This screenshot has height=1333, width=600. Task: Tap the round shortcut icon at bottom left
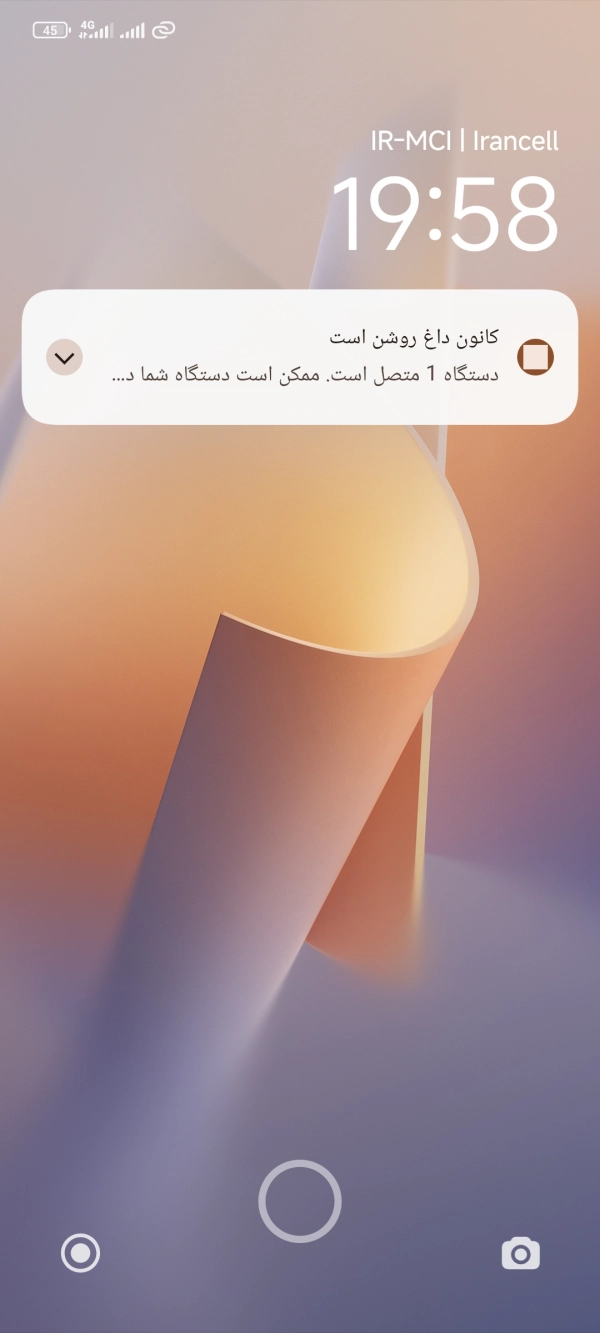81,1252
